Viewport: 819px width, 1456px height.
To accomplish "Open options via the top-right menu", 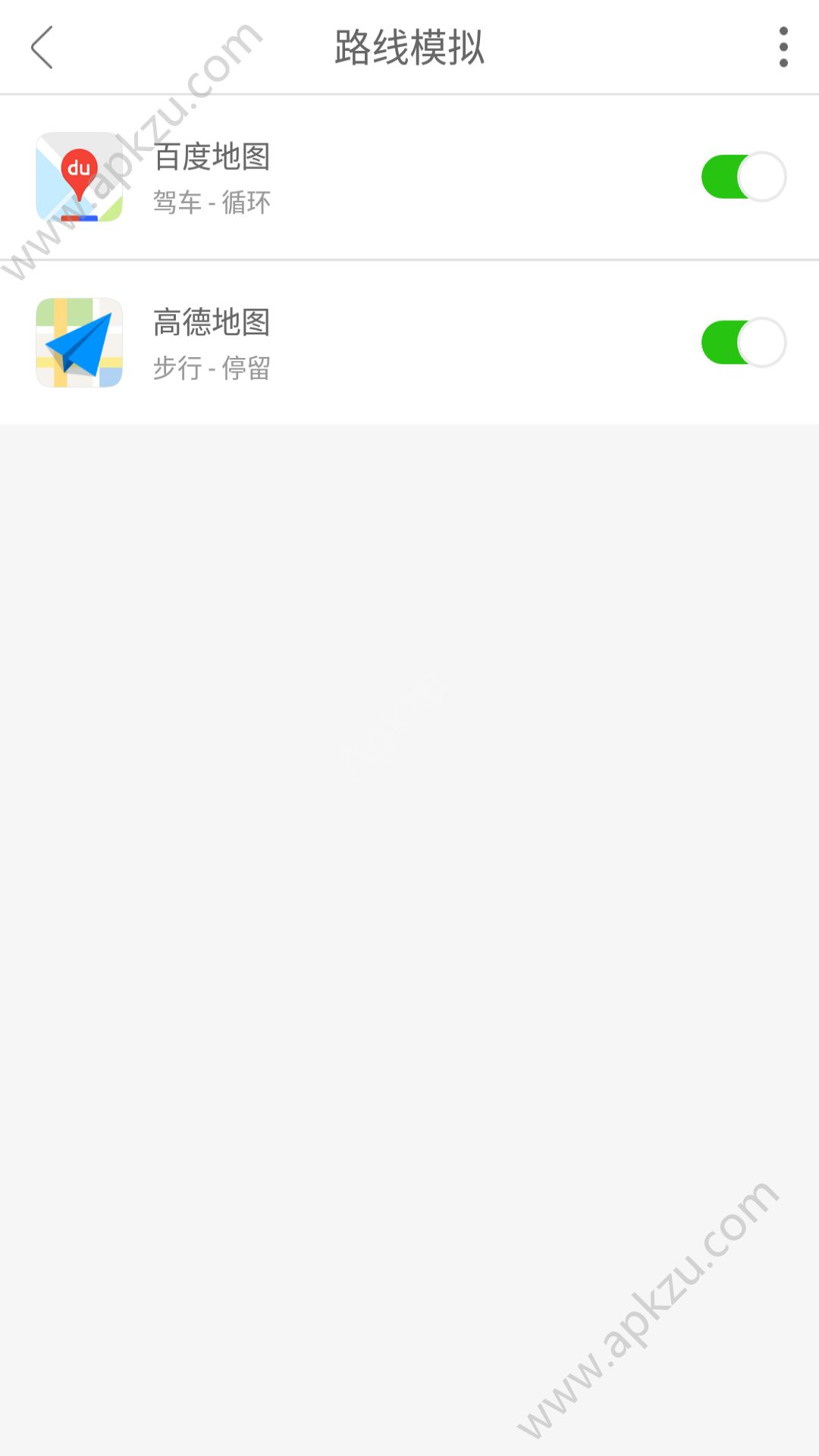I will [x=785, y=47].
